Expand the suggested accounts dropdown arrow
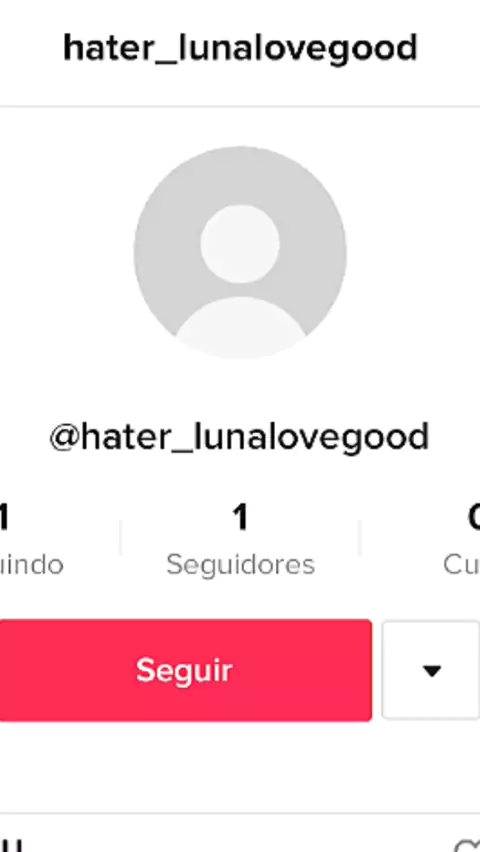 (x=432, y=671)
